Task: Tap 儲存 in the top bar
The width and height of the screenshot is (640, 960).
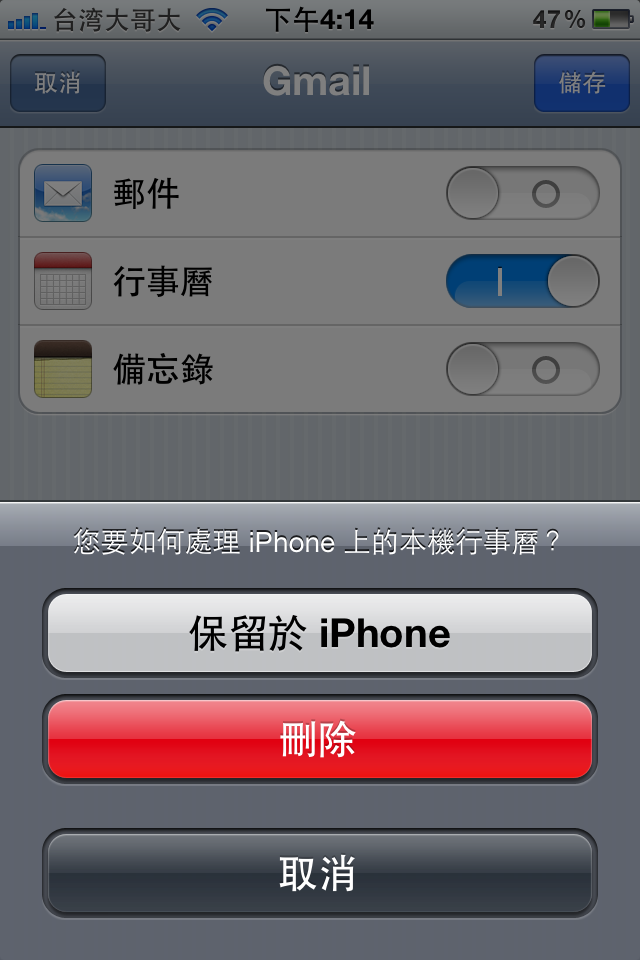Action: tap(581, 83)
